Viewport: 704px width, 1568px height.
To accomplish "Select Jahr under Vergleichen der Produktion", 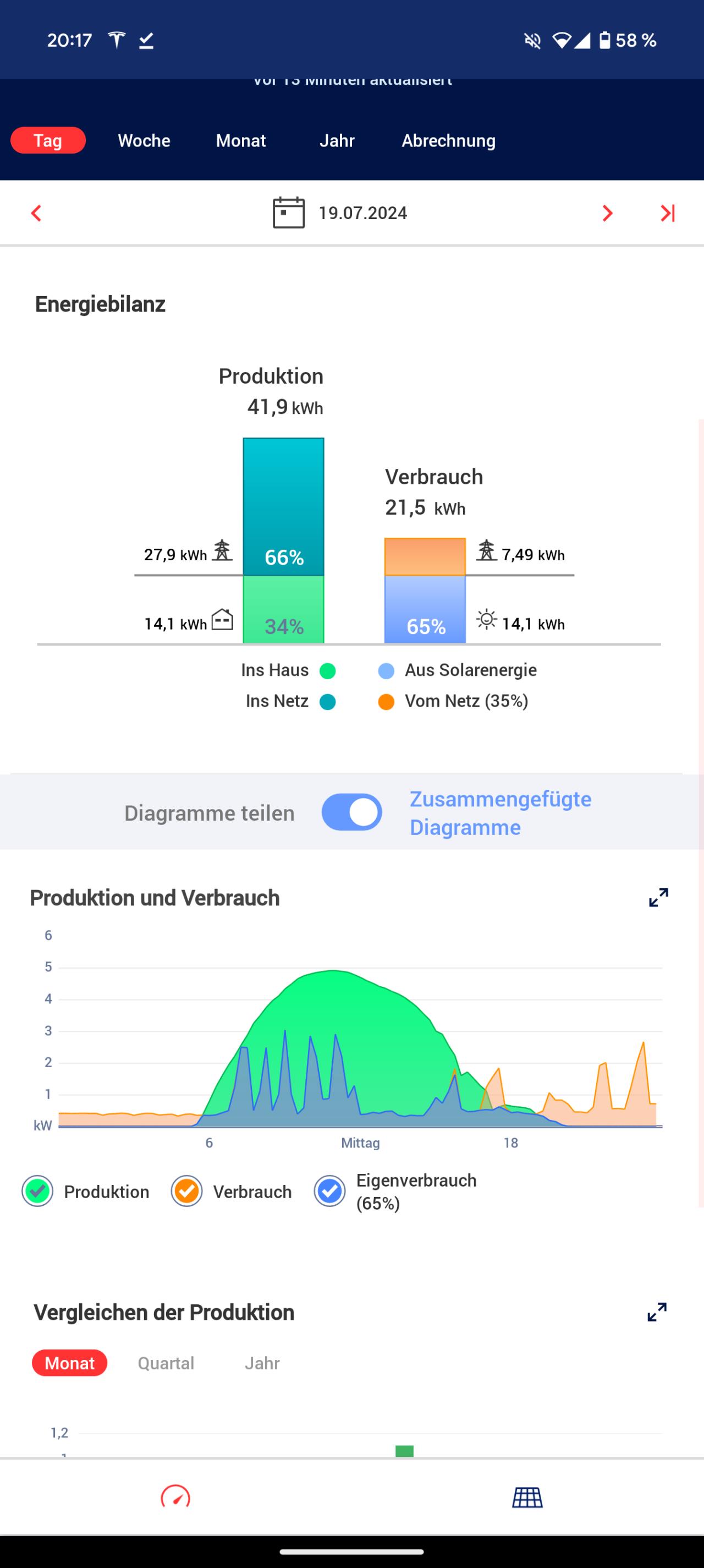I will tap(262, 1363).
